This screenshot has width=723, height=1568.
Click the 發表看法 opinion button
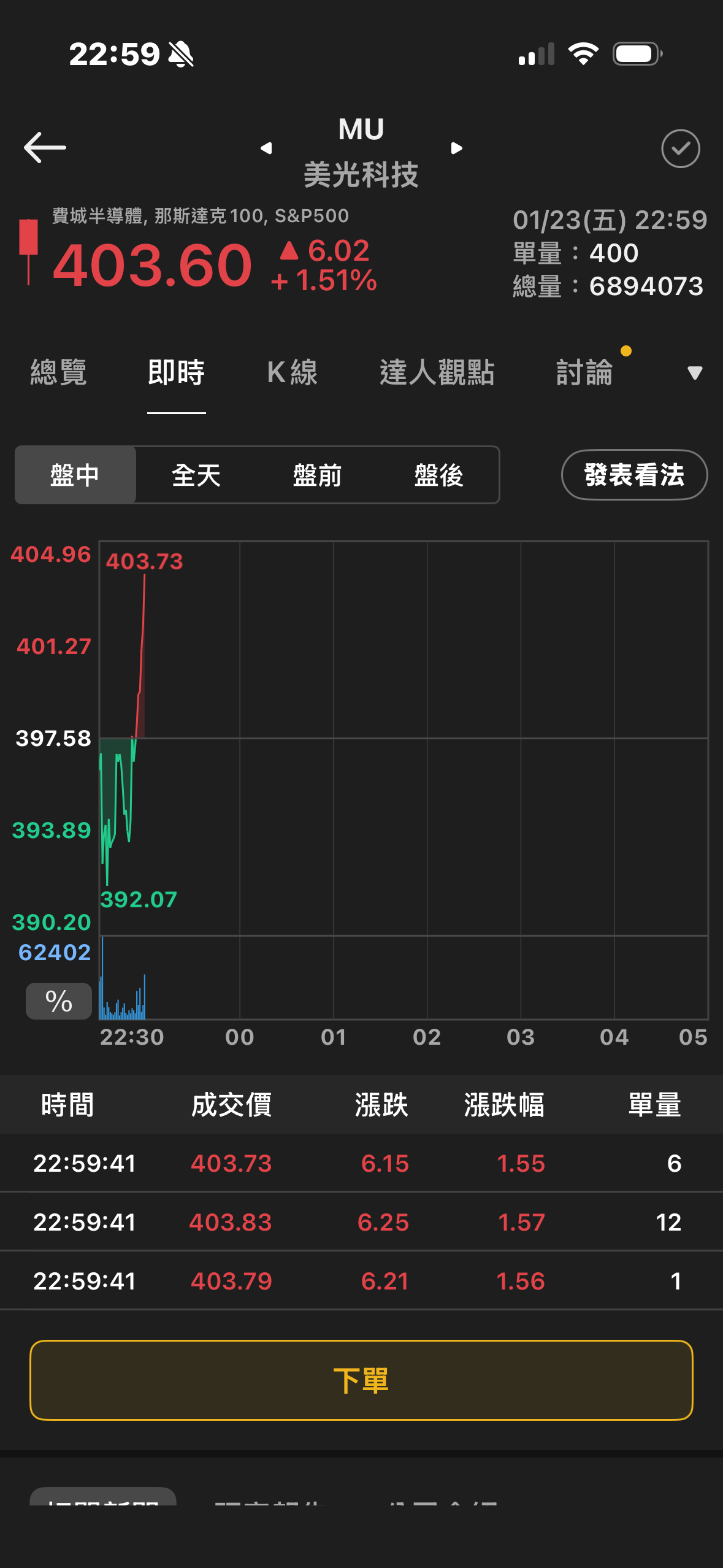click(633, 475)
